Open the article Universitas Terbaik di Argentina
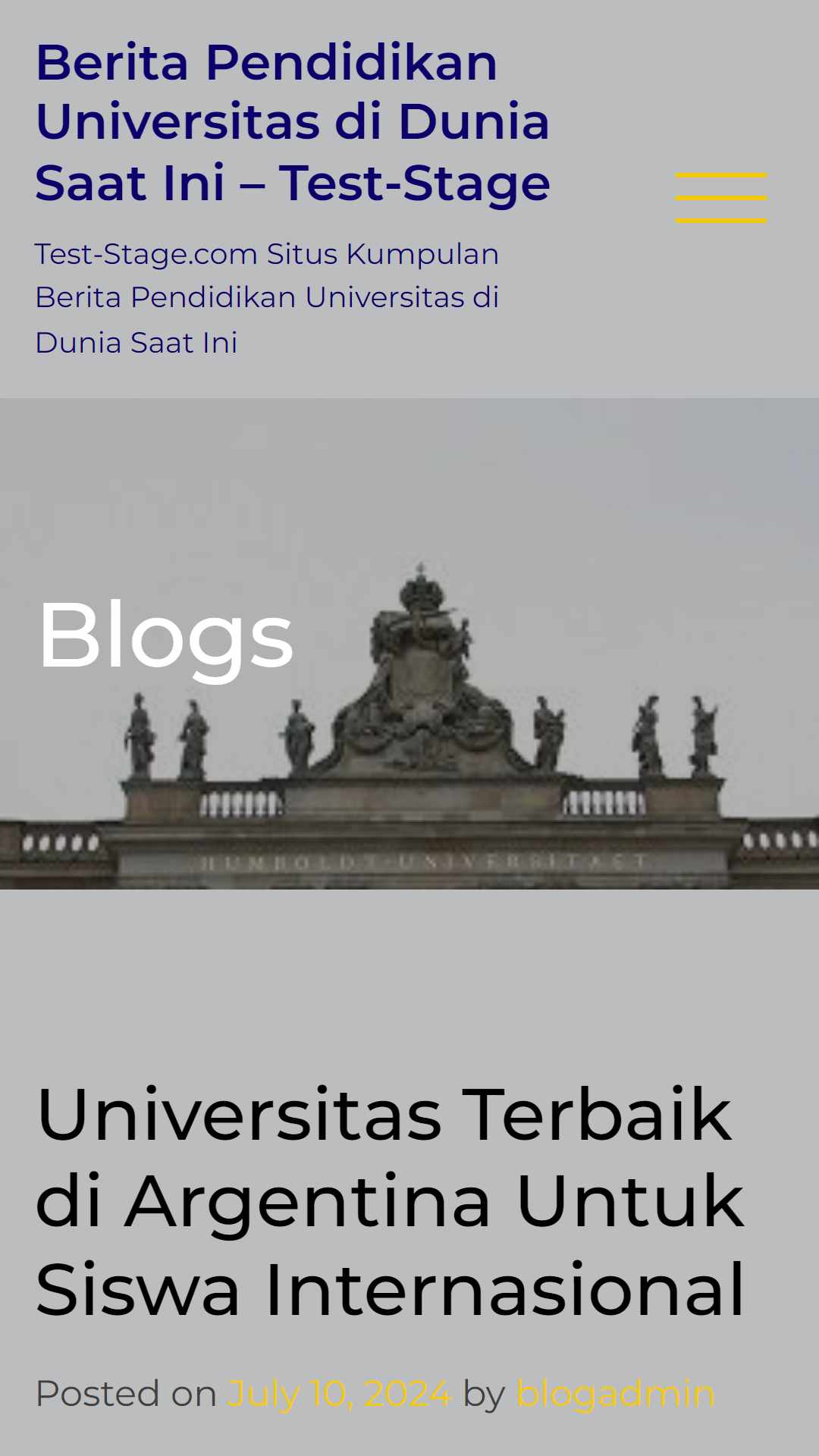Viewport: 819px width, 1456px height. click(x=391, y=1201)
